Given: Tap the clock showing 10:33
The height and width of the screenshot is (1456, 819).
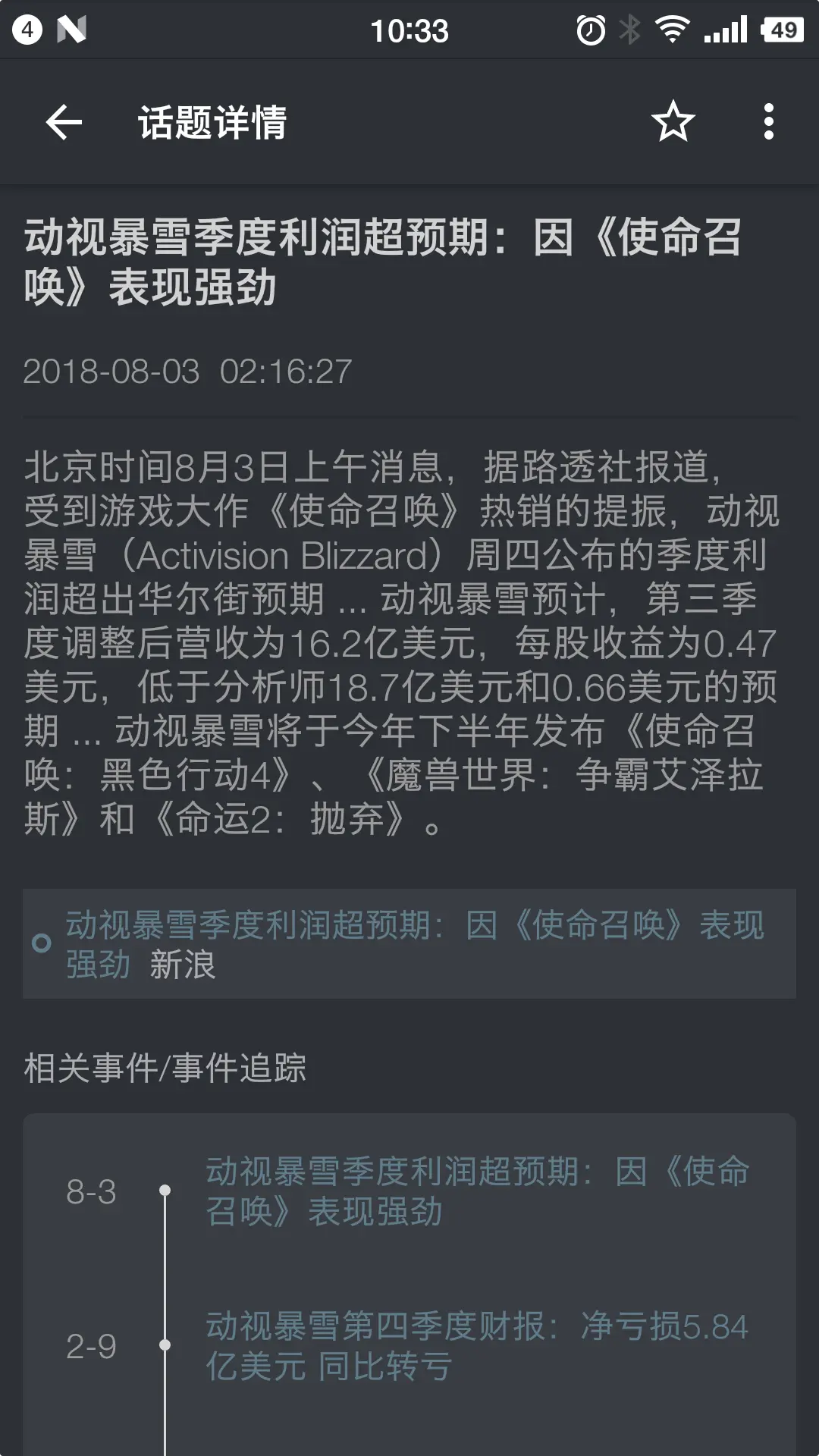Looking at the screenshot, I should (x=409, y=30).
